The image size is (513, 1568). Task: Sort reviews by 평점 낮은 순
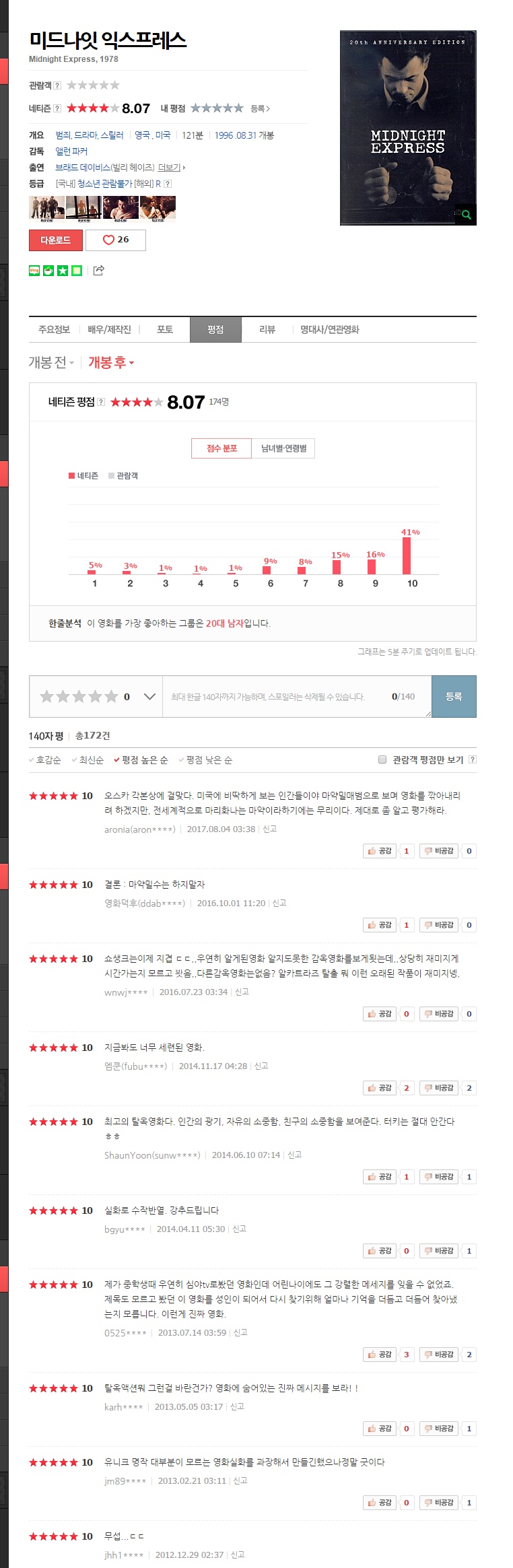[x=208, y=760]
